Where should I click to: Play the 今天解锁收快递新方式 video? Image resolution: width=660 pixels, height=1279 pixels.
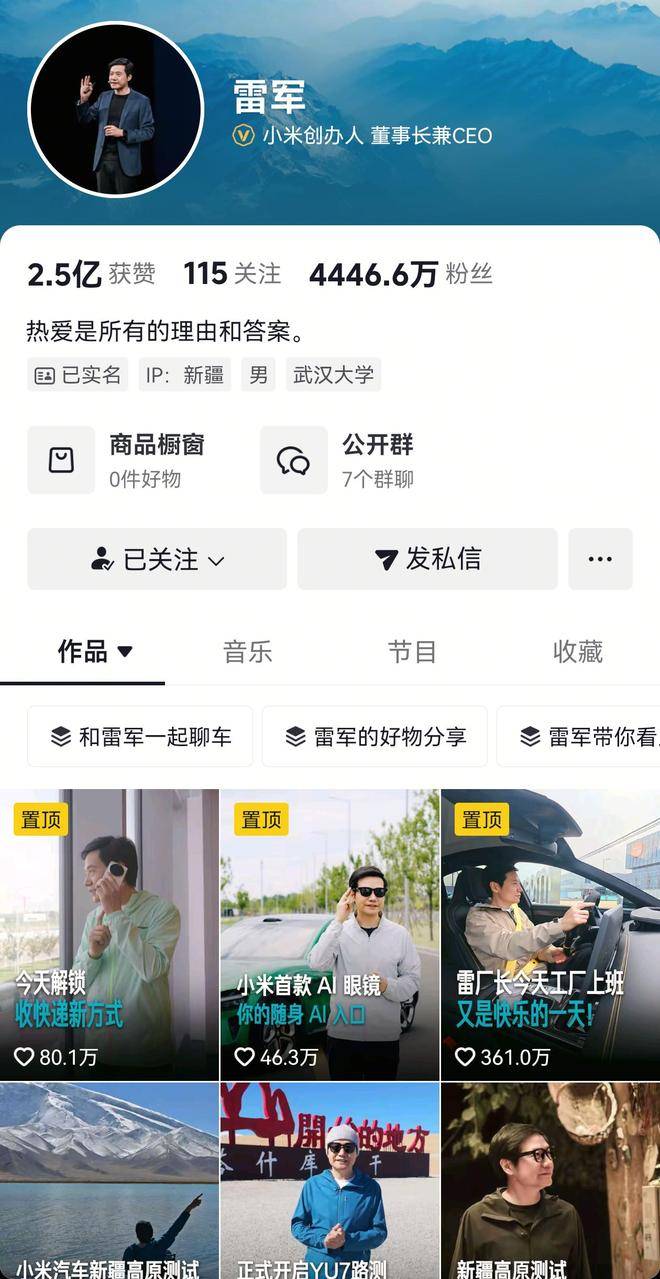[109, 935]
